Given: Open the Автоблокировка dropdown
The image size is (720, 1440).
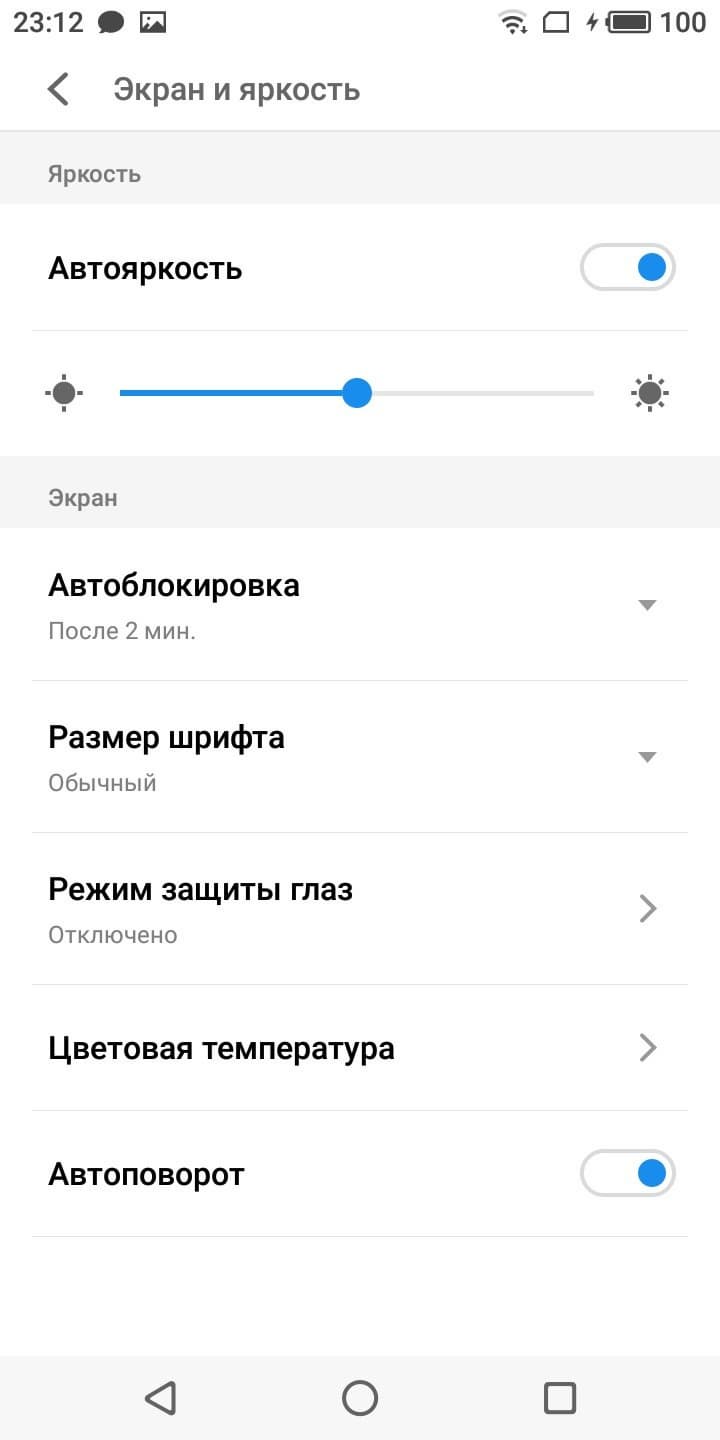Looking at the screenshot, I should (646, 604).
